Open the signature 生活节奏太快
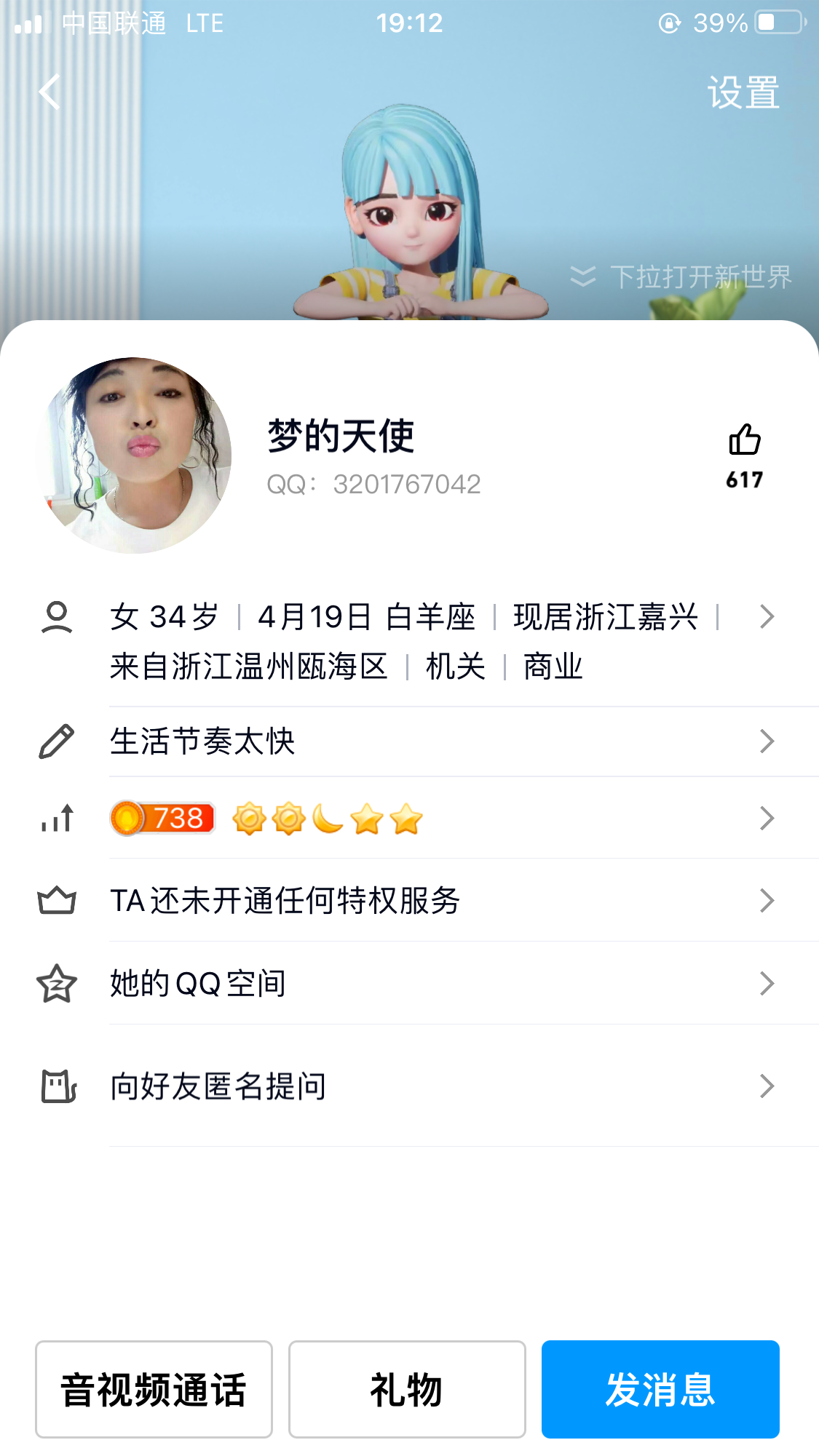 (437, 741)
